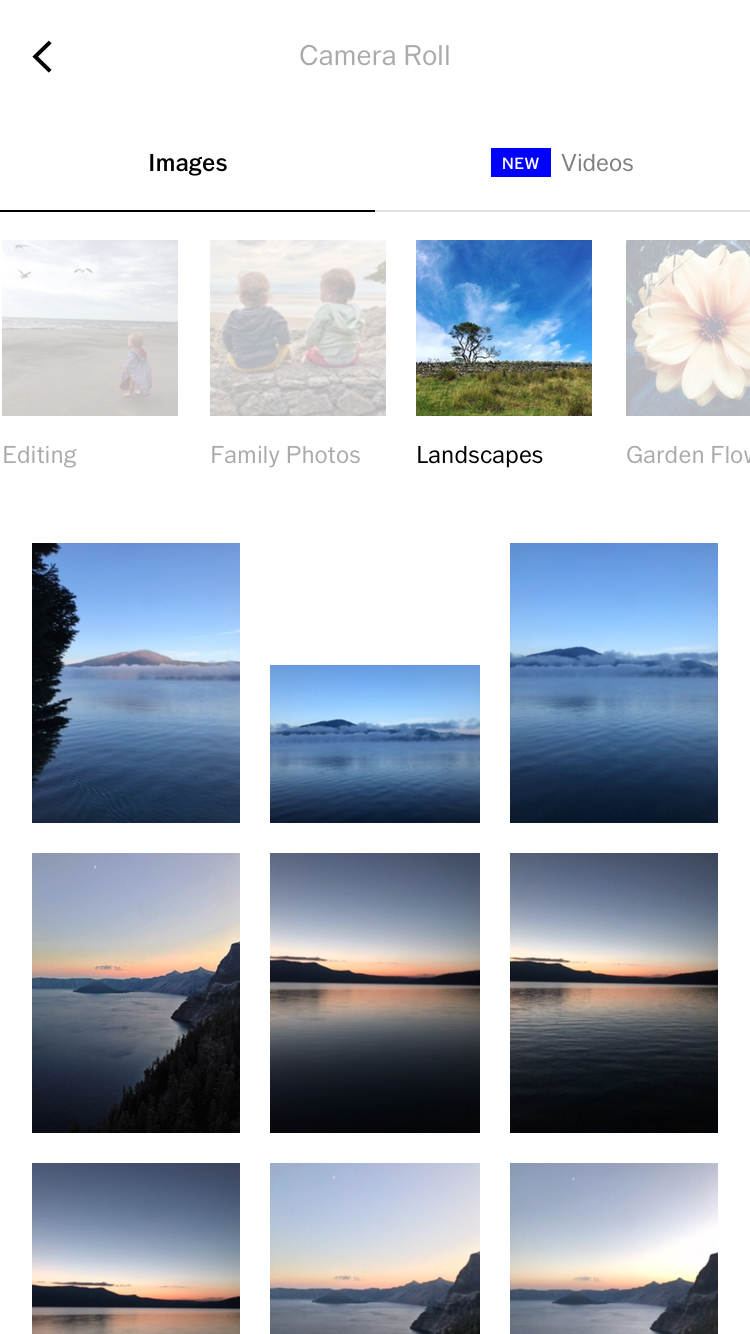Open the Editing album
The image size is (750, 1334).
click(90, 328)
